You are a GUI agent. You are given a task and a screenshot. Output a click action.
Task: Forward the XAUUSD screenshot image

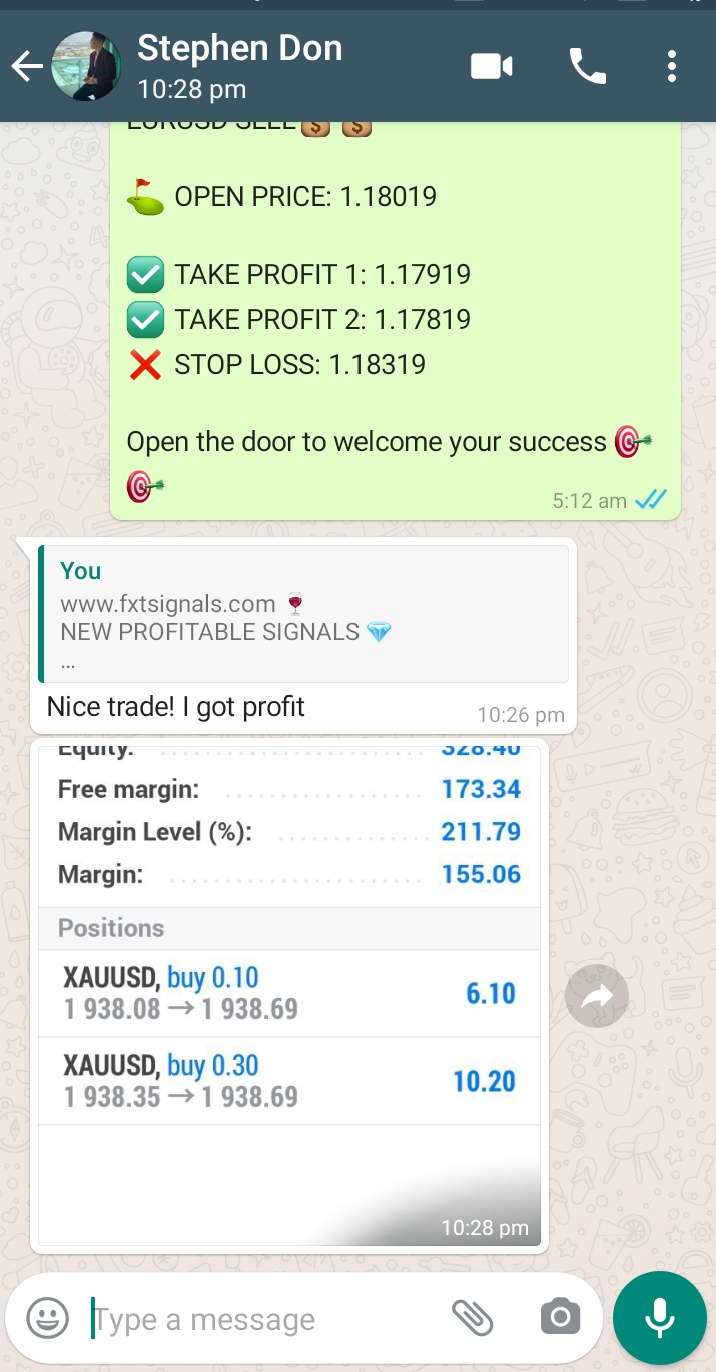[x=597, y=995]
